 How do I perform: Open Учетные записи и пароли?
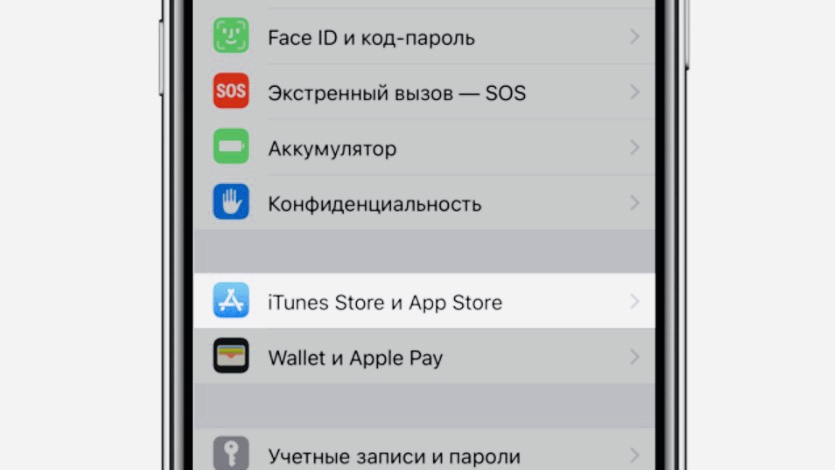click(x=394, y=456)
